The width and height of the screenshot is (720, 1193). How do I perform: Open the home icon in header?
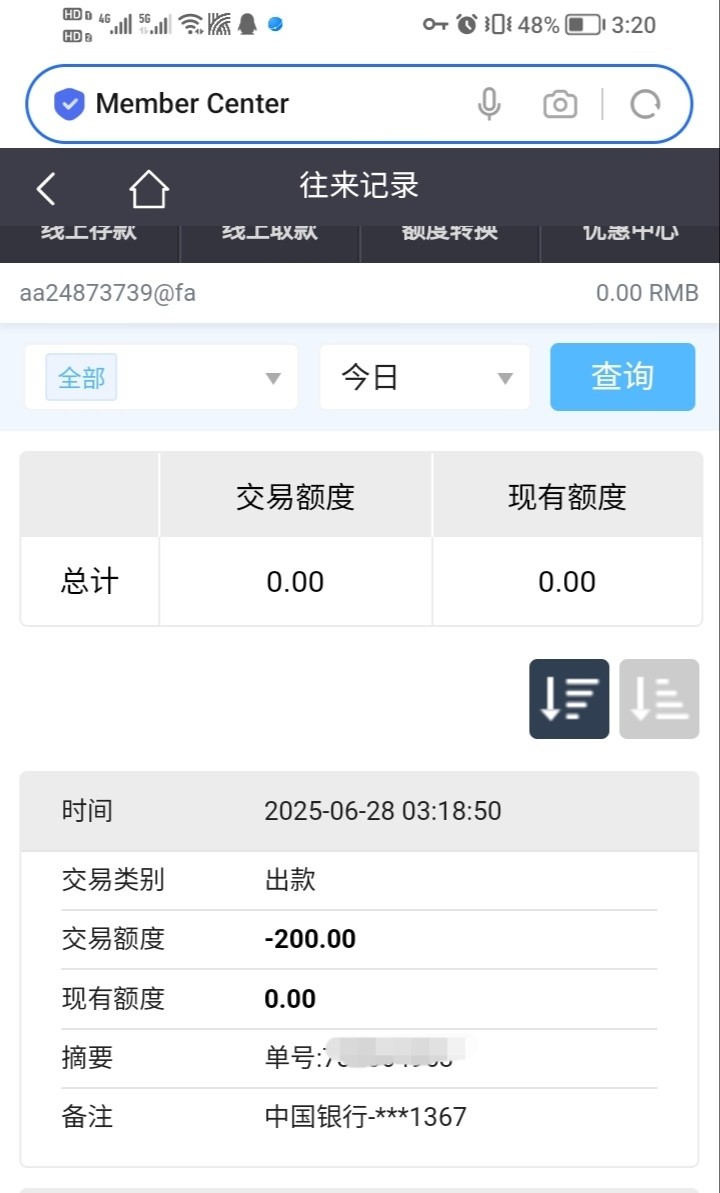coord(149,188)
